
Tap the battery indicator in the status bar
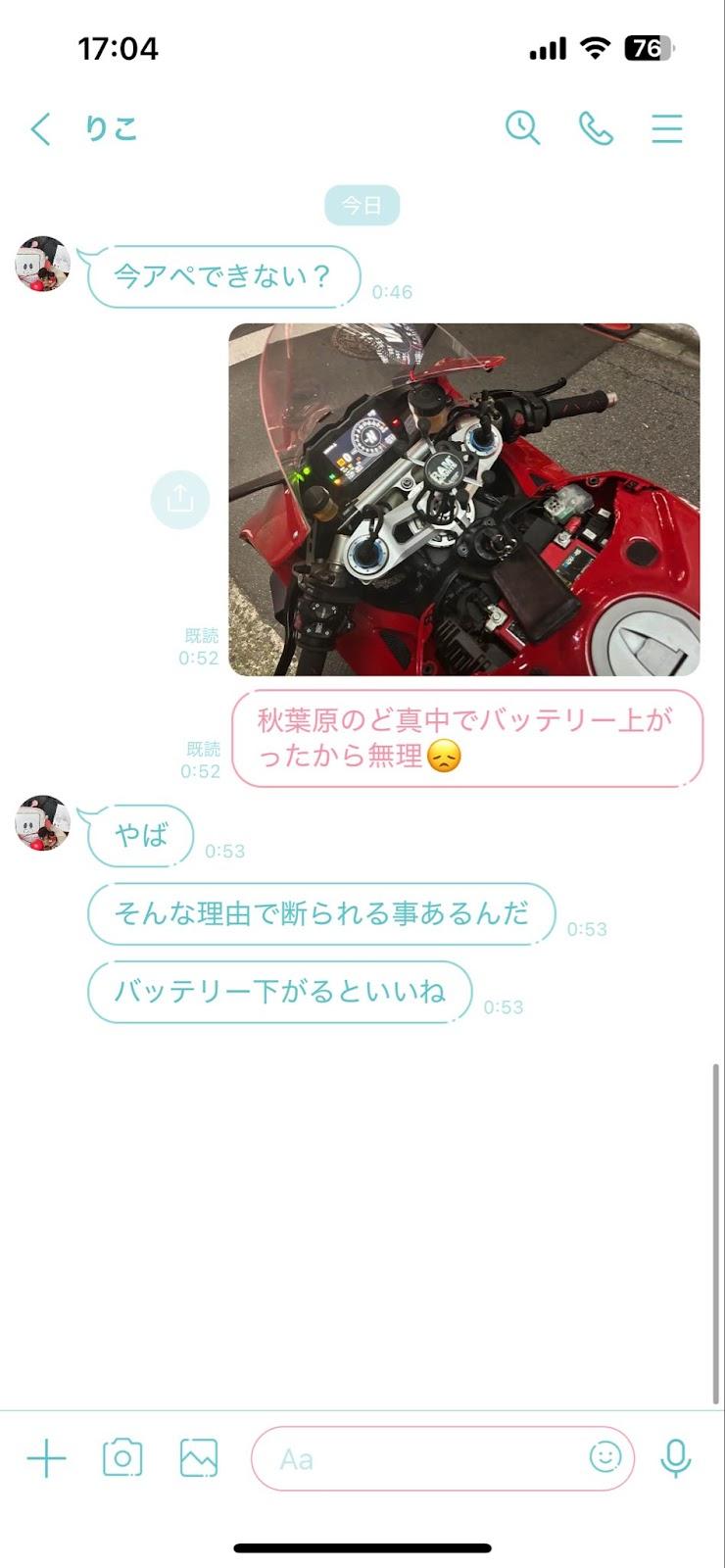click(647, 46)
